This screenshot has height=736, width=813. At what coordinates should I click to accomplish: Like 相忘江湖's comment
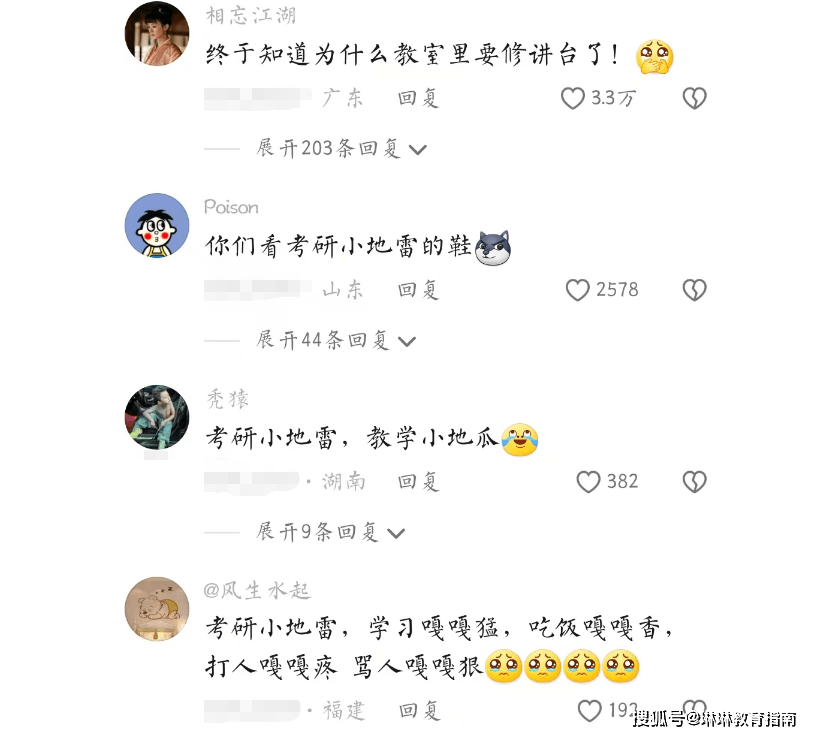coord(573,98)
